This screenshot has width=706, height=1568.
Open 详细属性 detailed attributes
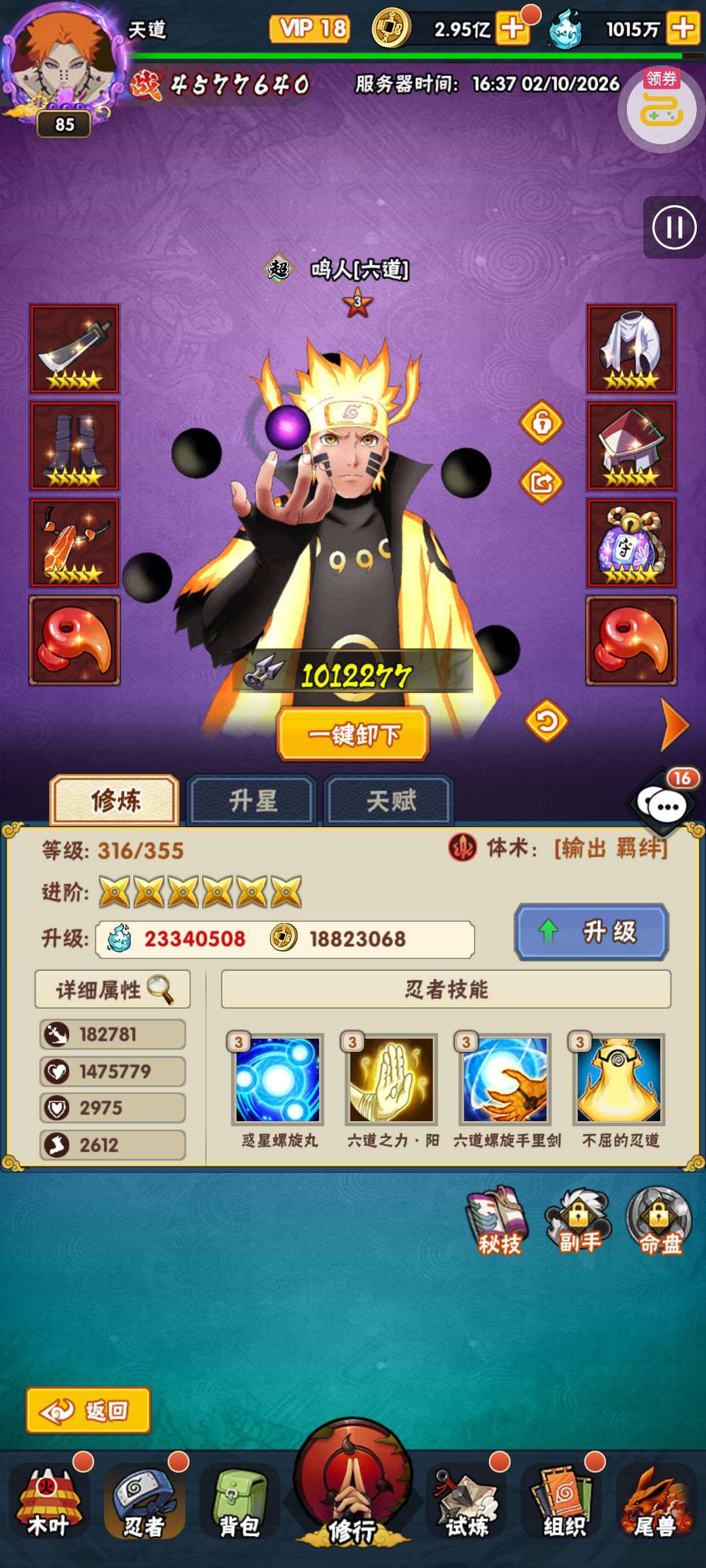tap(112, 989)
